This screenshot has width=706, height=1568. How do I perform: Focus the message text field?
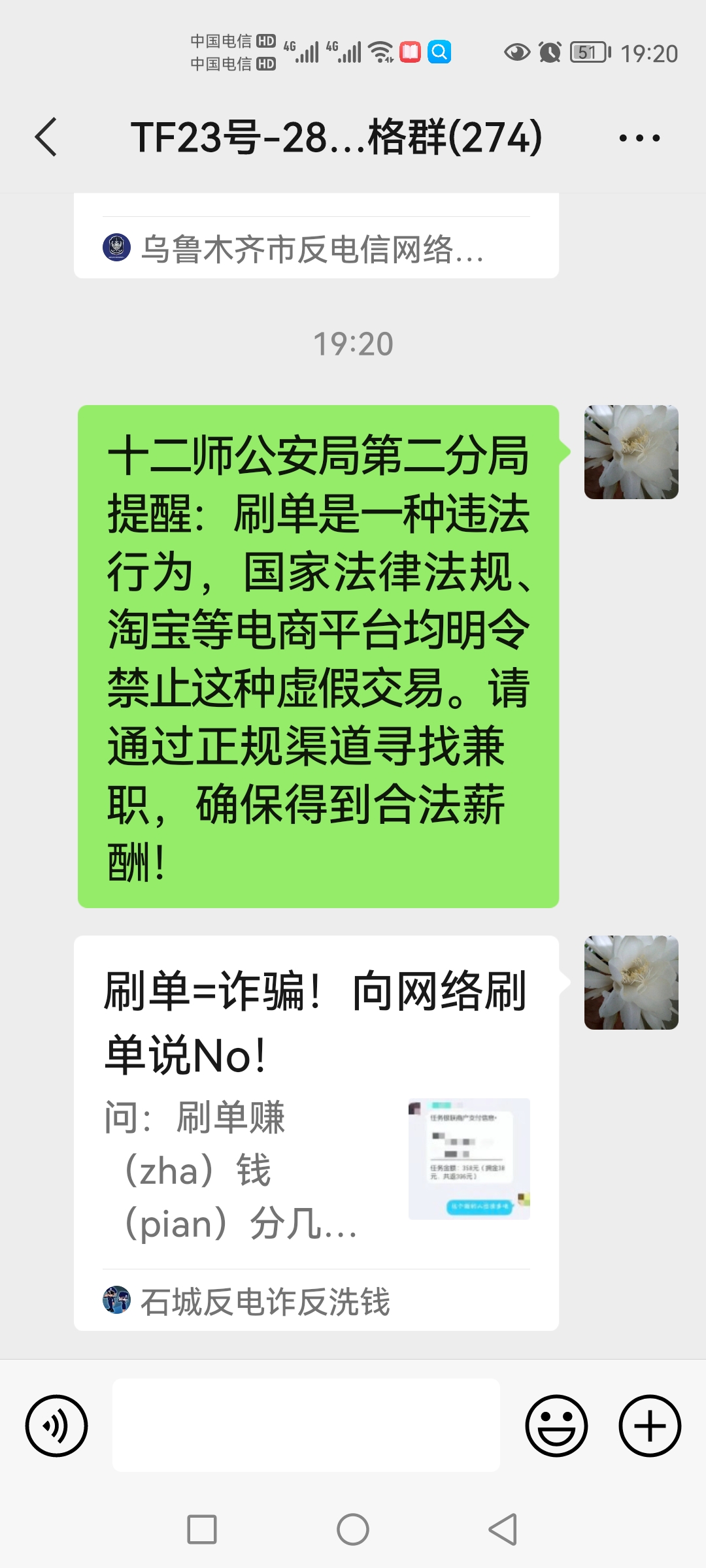click(306, 1426)
